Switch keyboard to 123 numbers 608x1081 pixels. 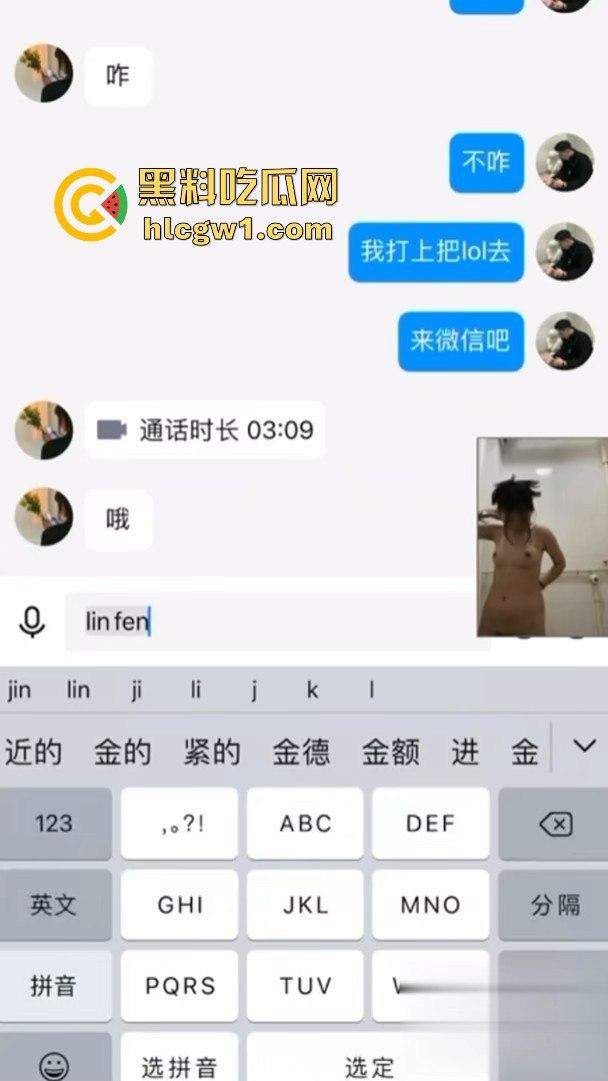pos(54,823)
